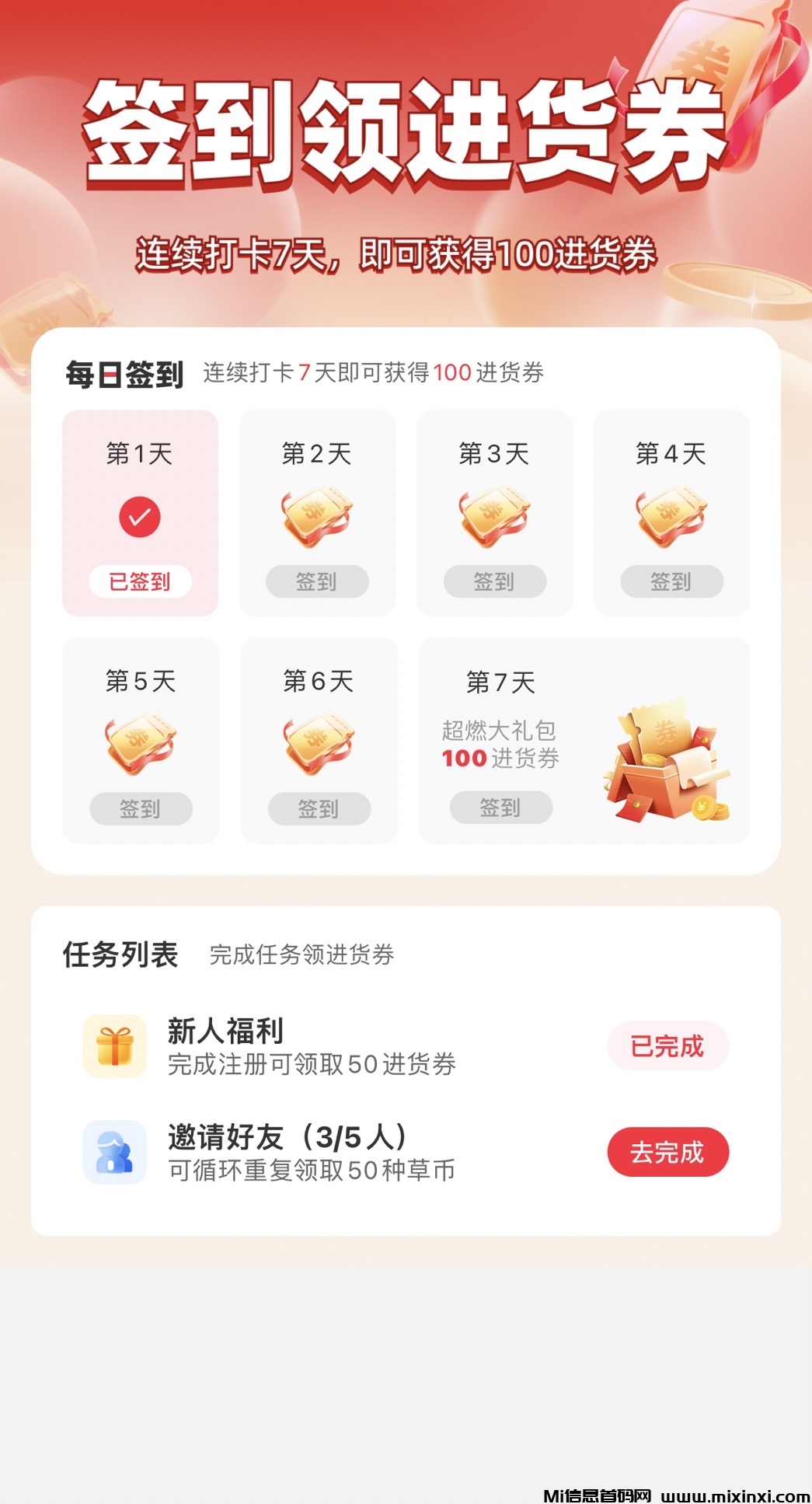Claim 第7天 超燃大礼包 via 签到
Viewport: 812px width, 1504px height.
[500, 808]
